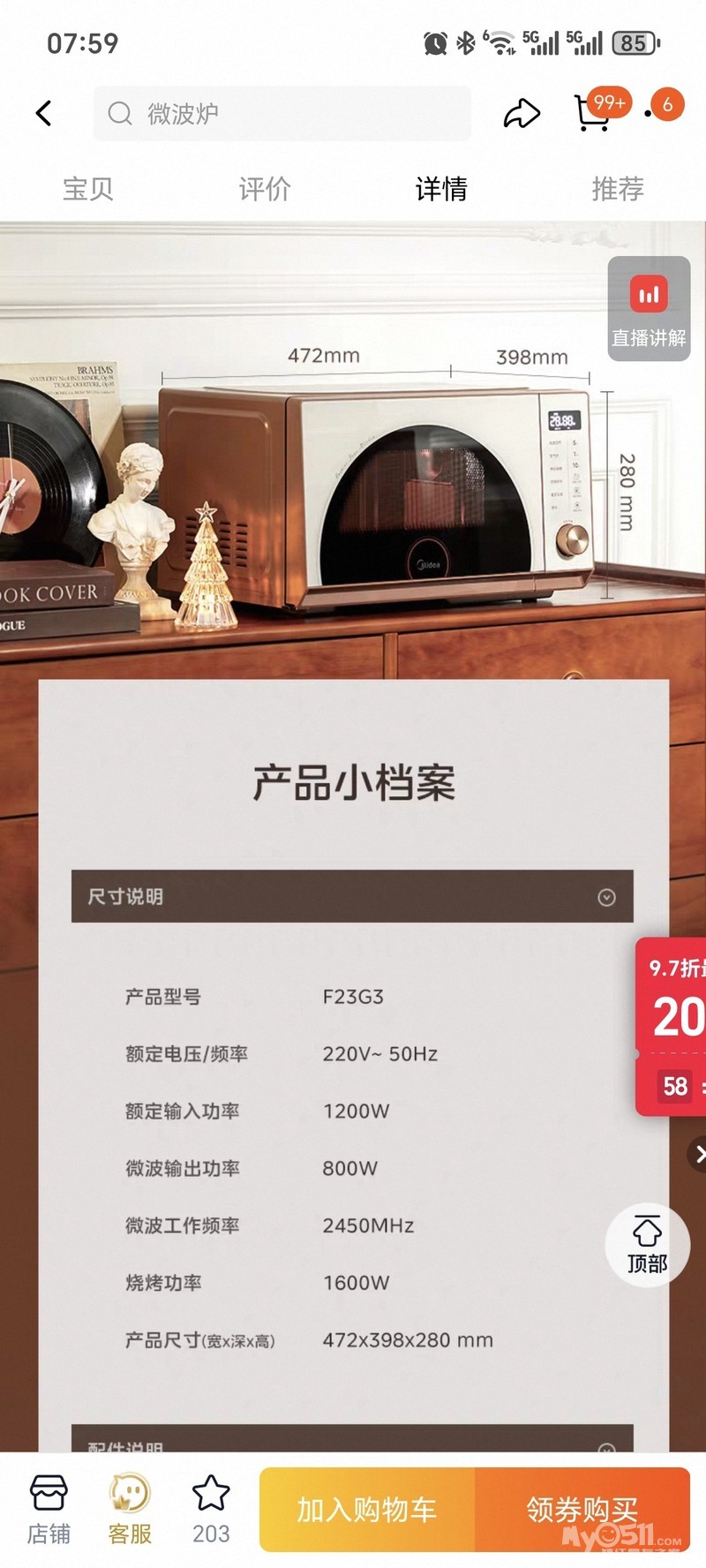Viewport: 706px width, 1568px height.
Task: Open the more menu with badge 6
Action: pos(664,108)
